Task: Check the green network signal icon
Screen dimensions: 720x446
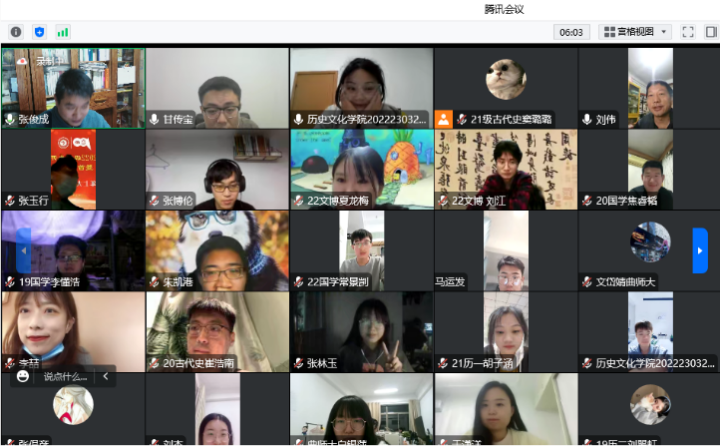Action: point(63,32)
